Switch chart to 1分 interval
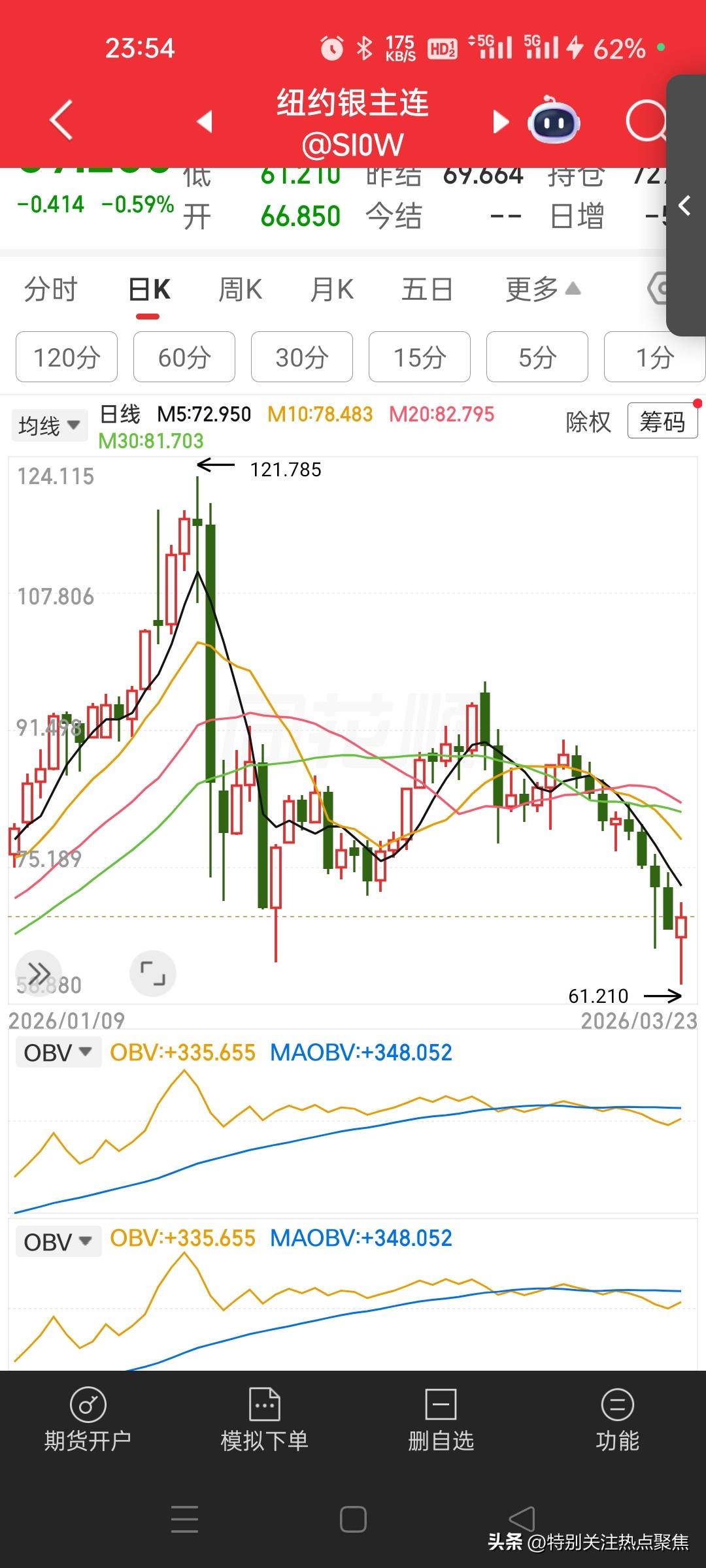The image size is (706, 1568). click(x=654, y=357)
